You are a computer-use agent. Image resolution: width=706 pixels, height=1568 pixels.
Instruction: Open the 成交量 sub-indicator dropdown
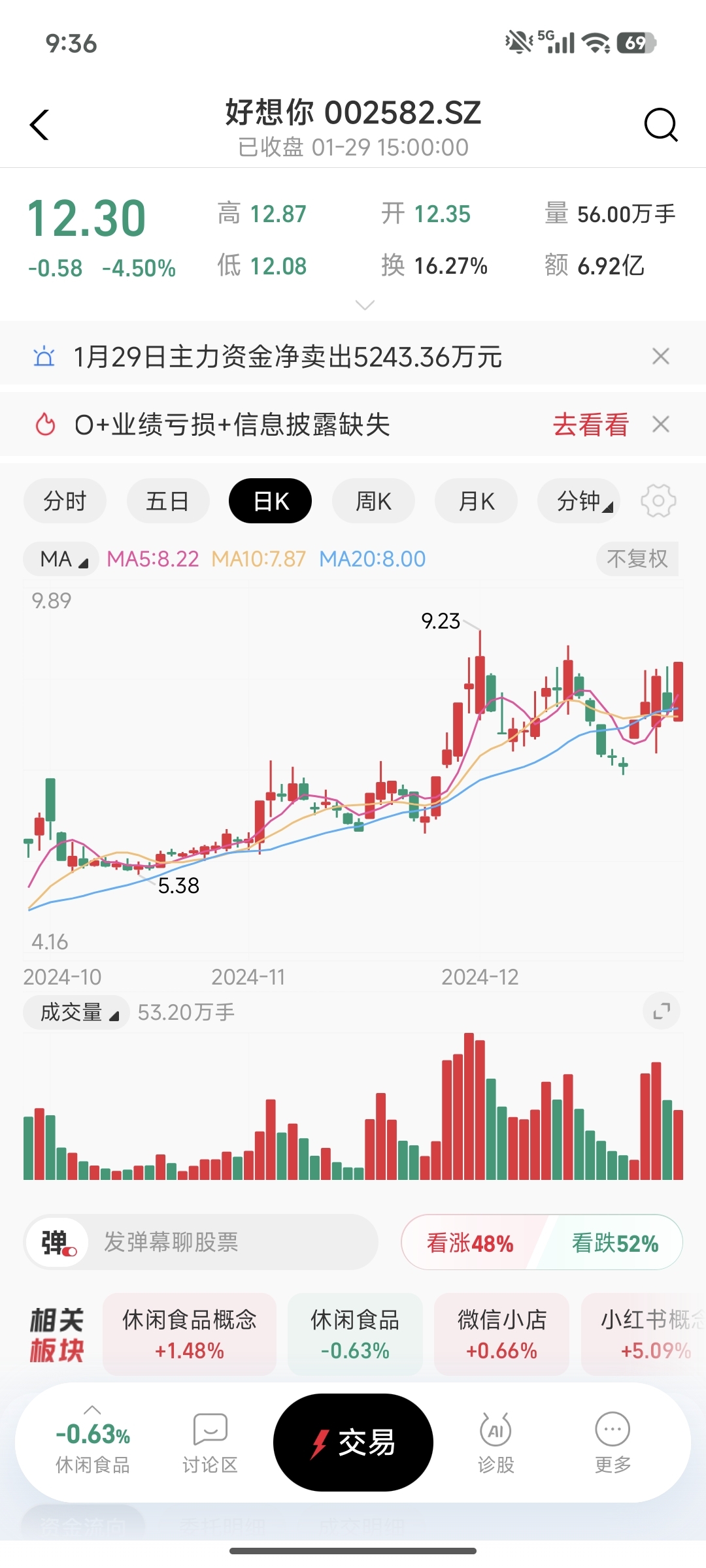coord(77,1013)
